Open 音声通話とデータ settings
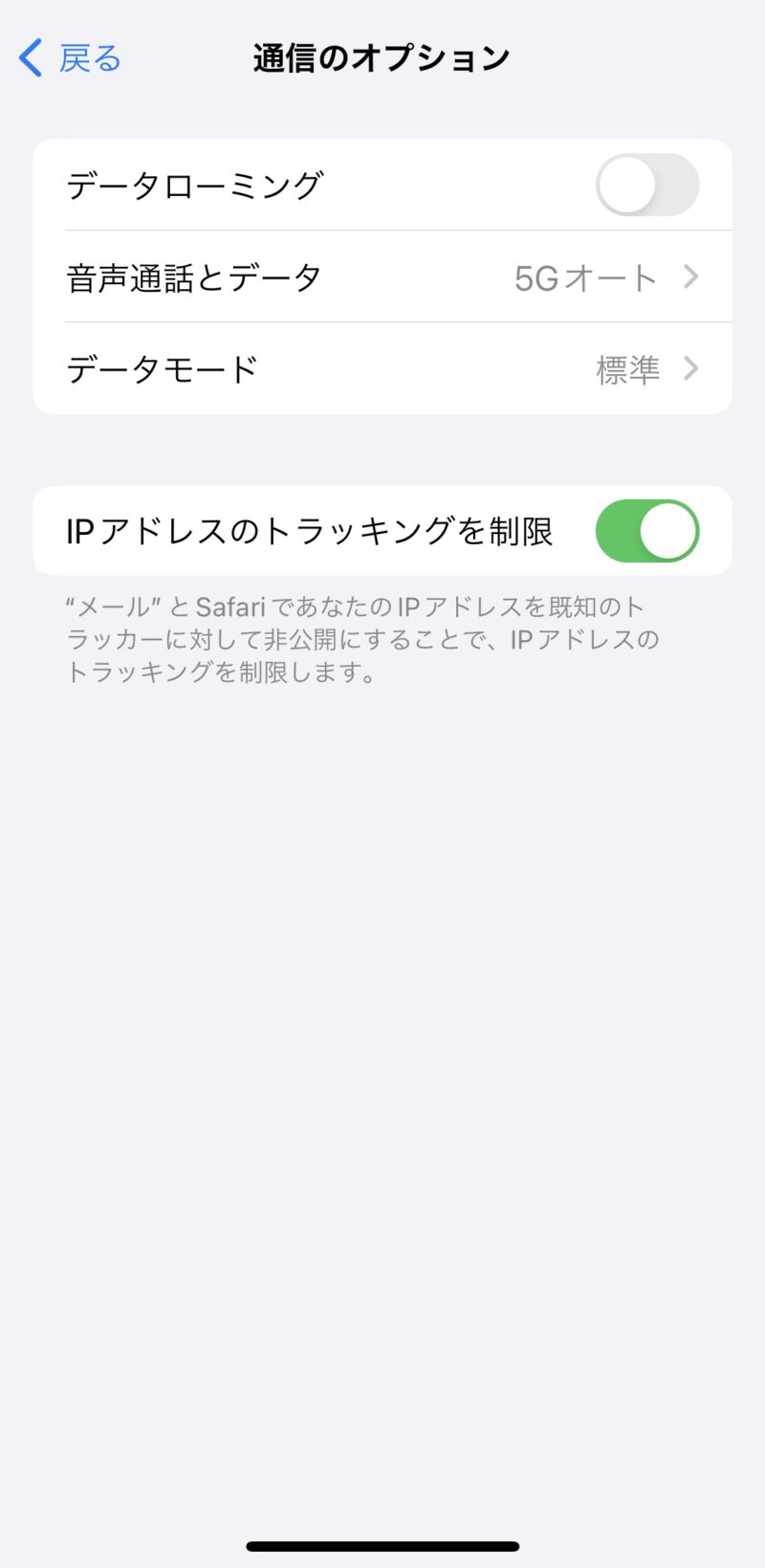The width and height of the screenshot is (765, 1568). 382,277
